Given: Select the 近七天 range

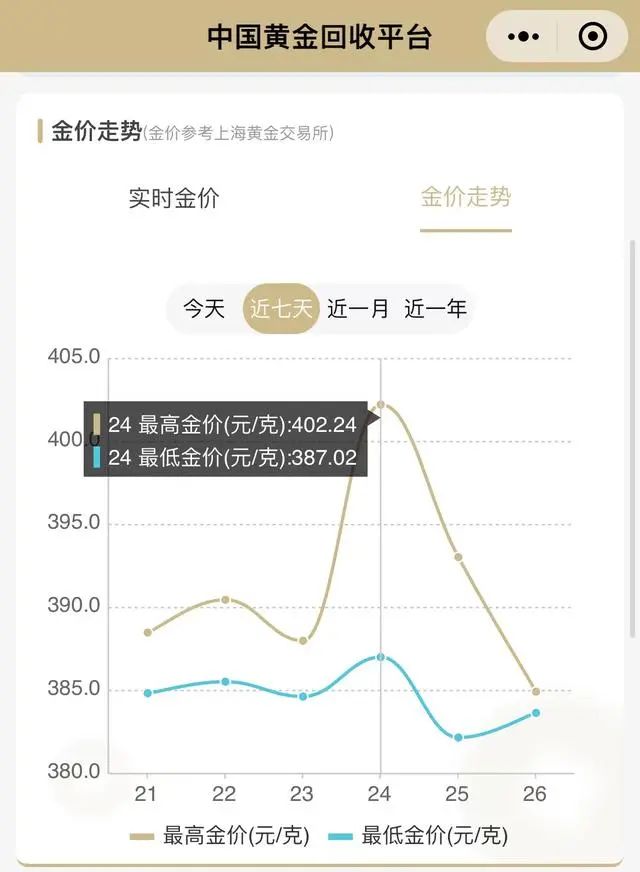Looking at the screenshot, I should 281,308.
